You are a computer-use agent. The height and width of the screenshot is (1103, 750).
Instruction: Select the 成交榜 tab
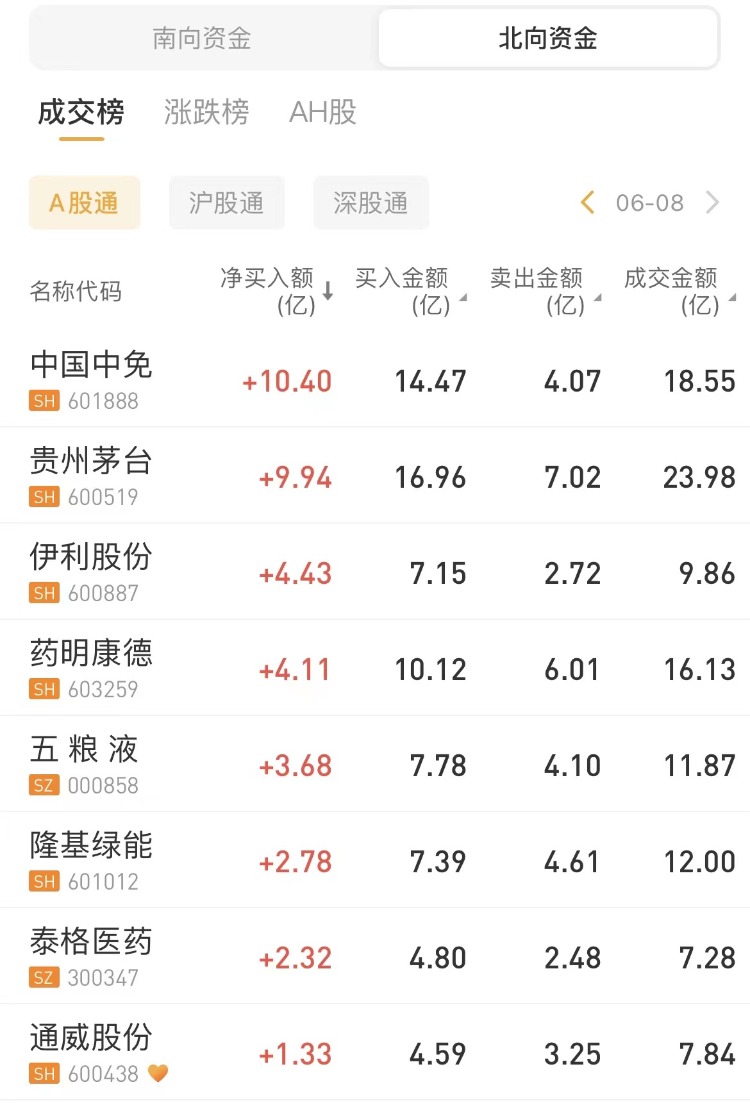point(81,112)
